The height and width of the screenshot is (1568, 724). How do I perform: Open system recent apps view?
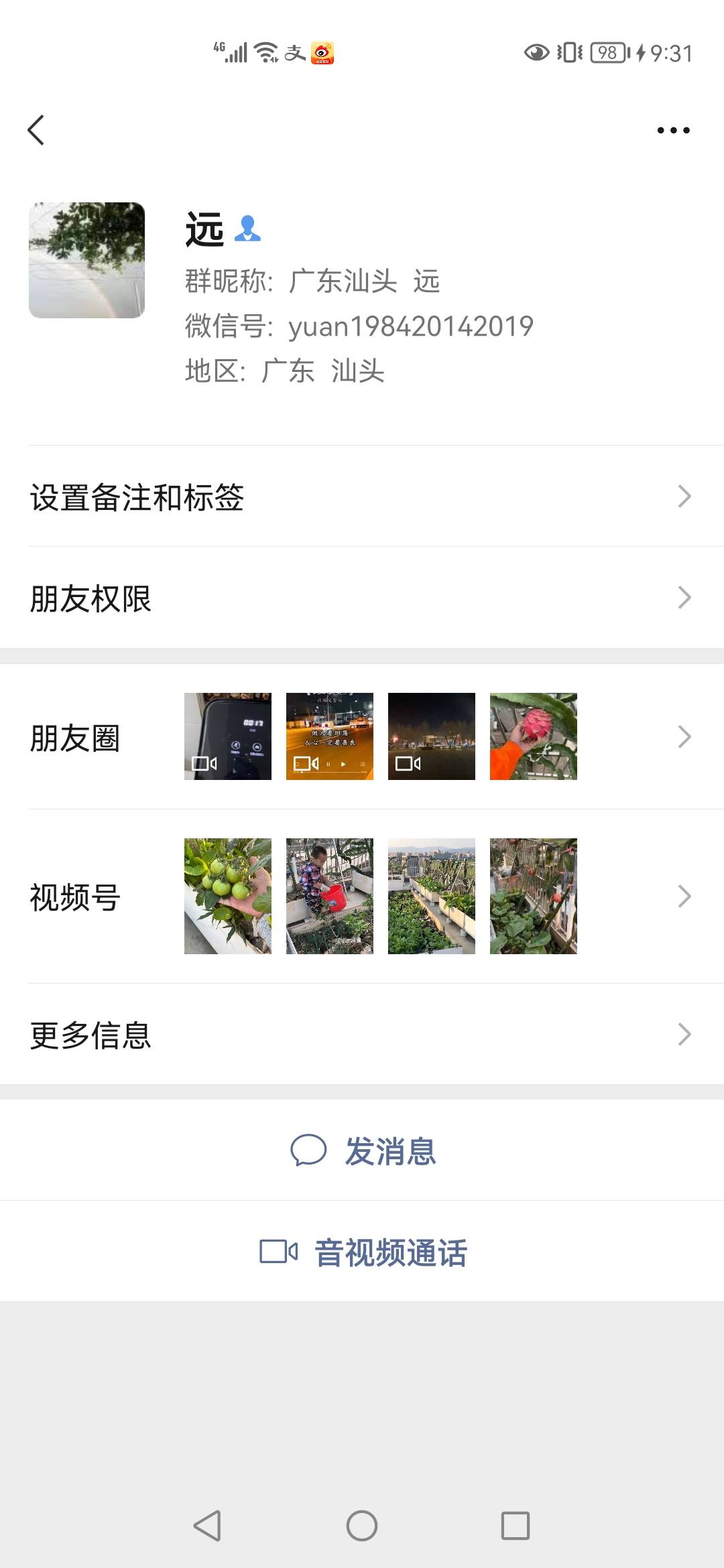tap(516, 1525)
